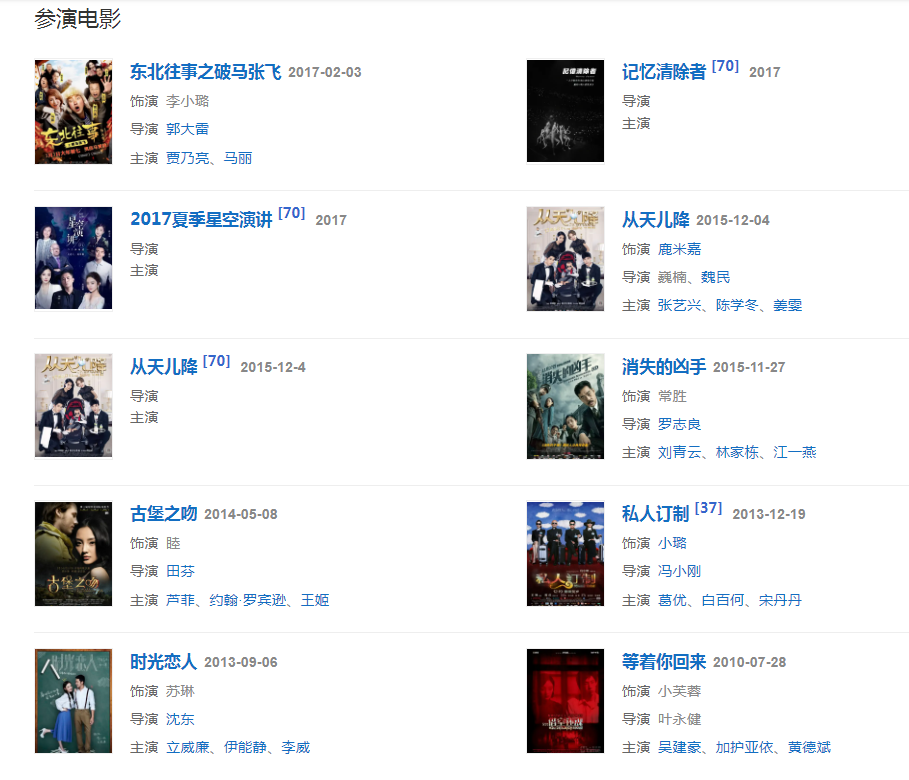Open actor link 张艺兴
The width and height of the screenshot is (909, 780).
[679, 305]
